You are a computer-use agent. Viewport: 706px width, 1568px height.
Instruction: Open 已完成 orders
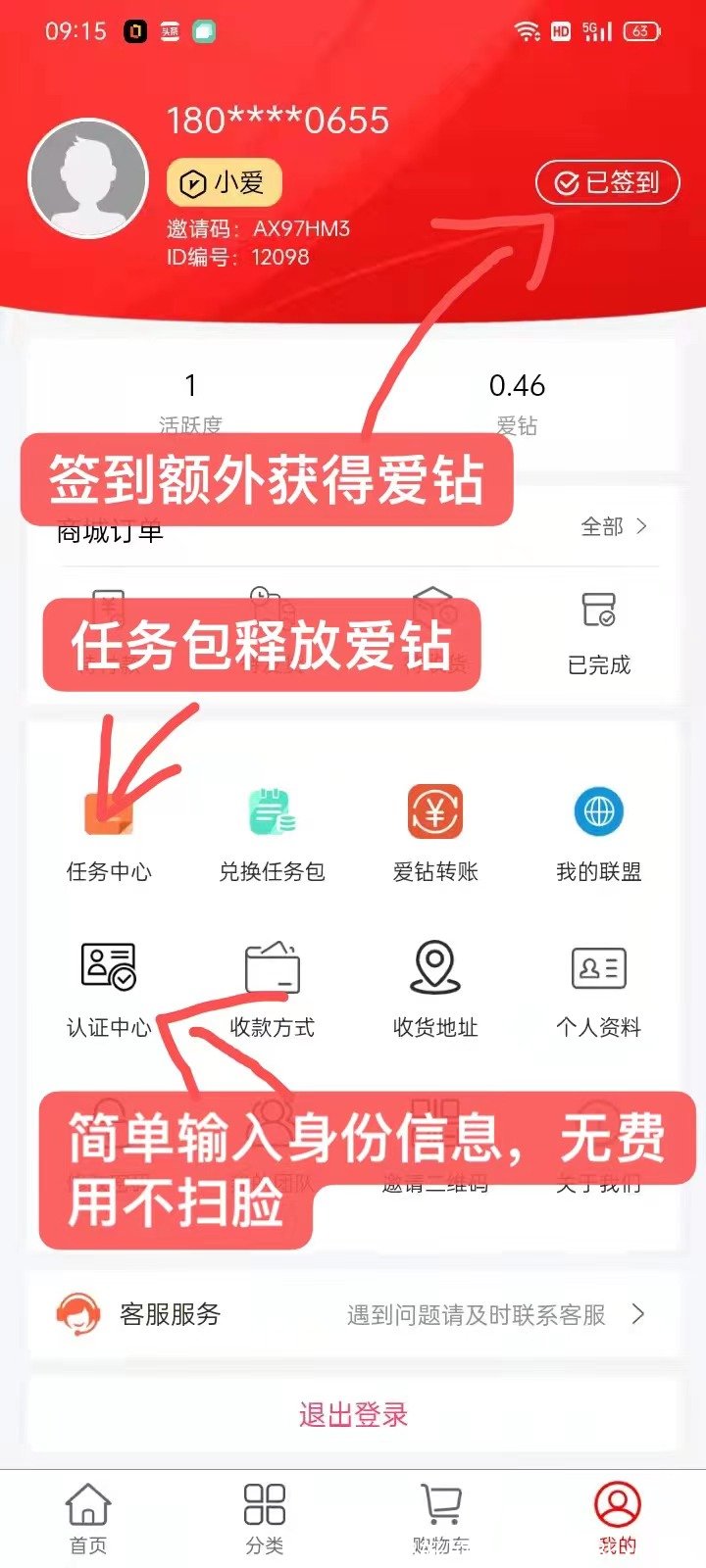598,632
